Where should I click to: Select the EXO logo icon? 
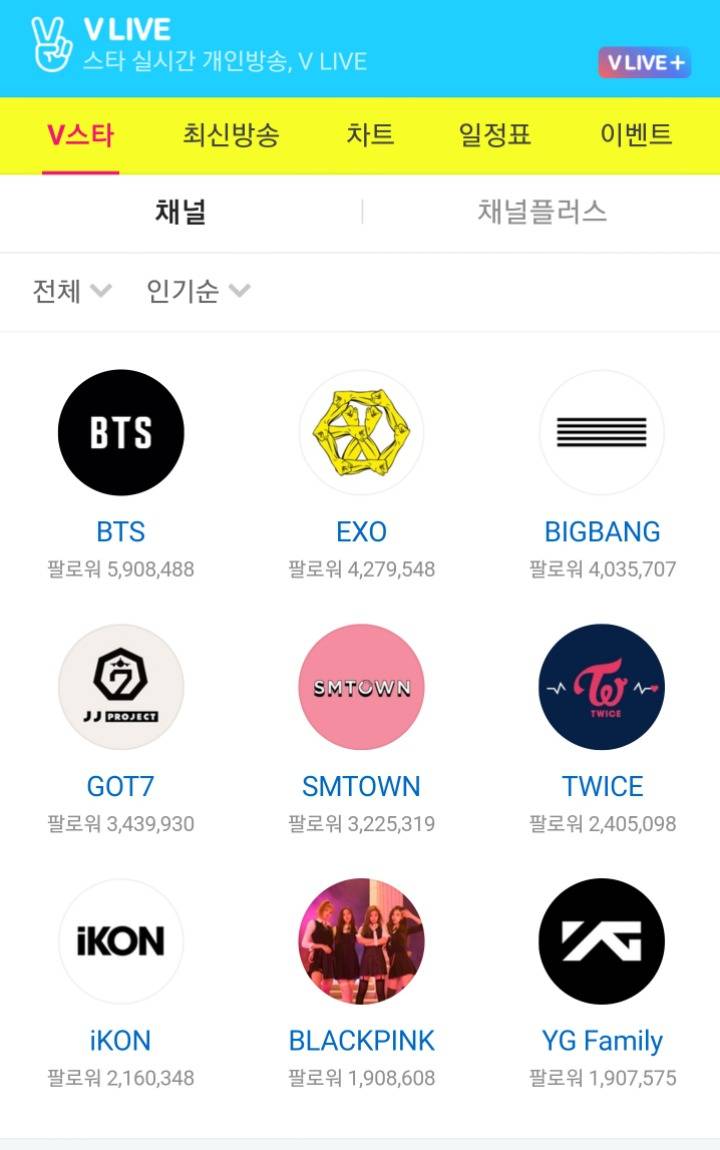point(360,432)
